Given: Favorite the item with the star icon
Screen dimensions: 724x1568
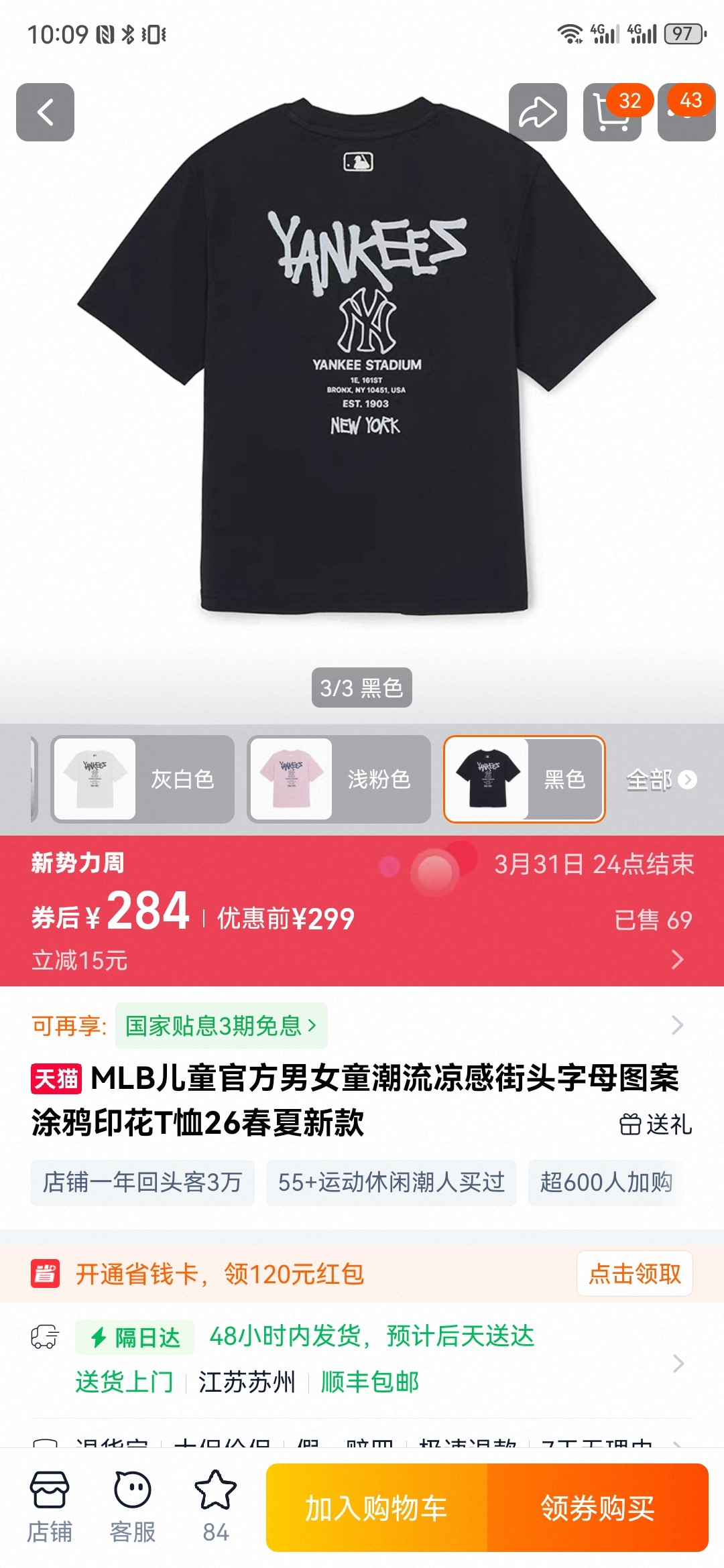Looking at the screenshot, I should 216,1508.
